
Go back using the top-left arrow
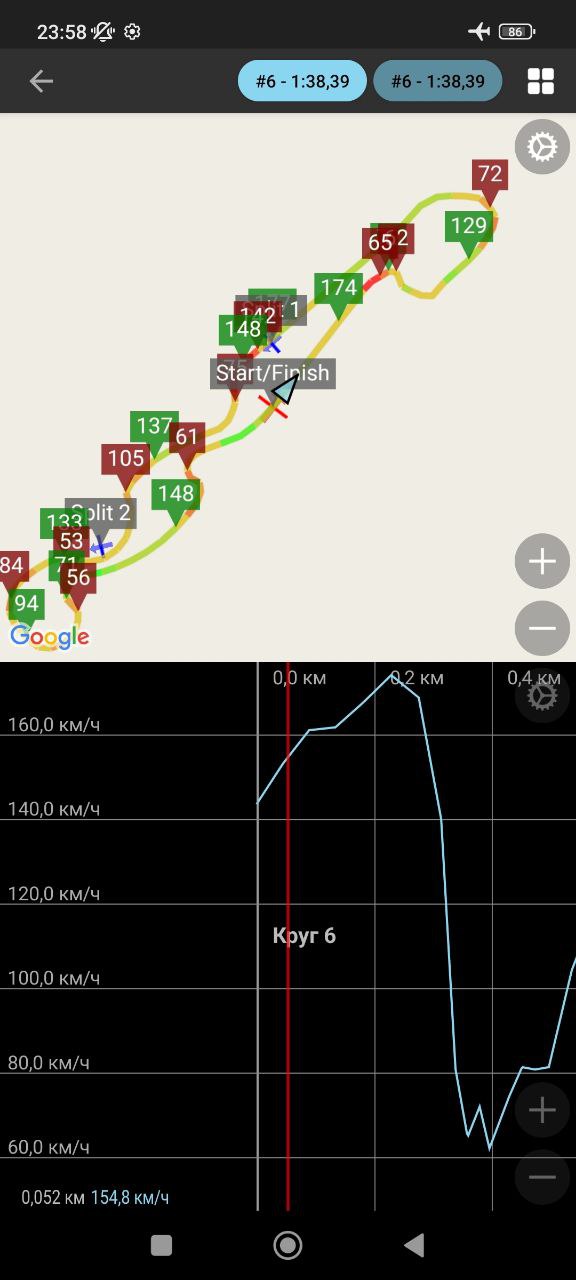[41, 81]
